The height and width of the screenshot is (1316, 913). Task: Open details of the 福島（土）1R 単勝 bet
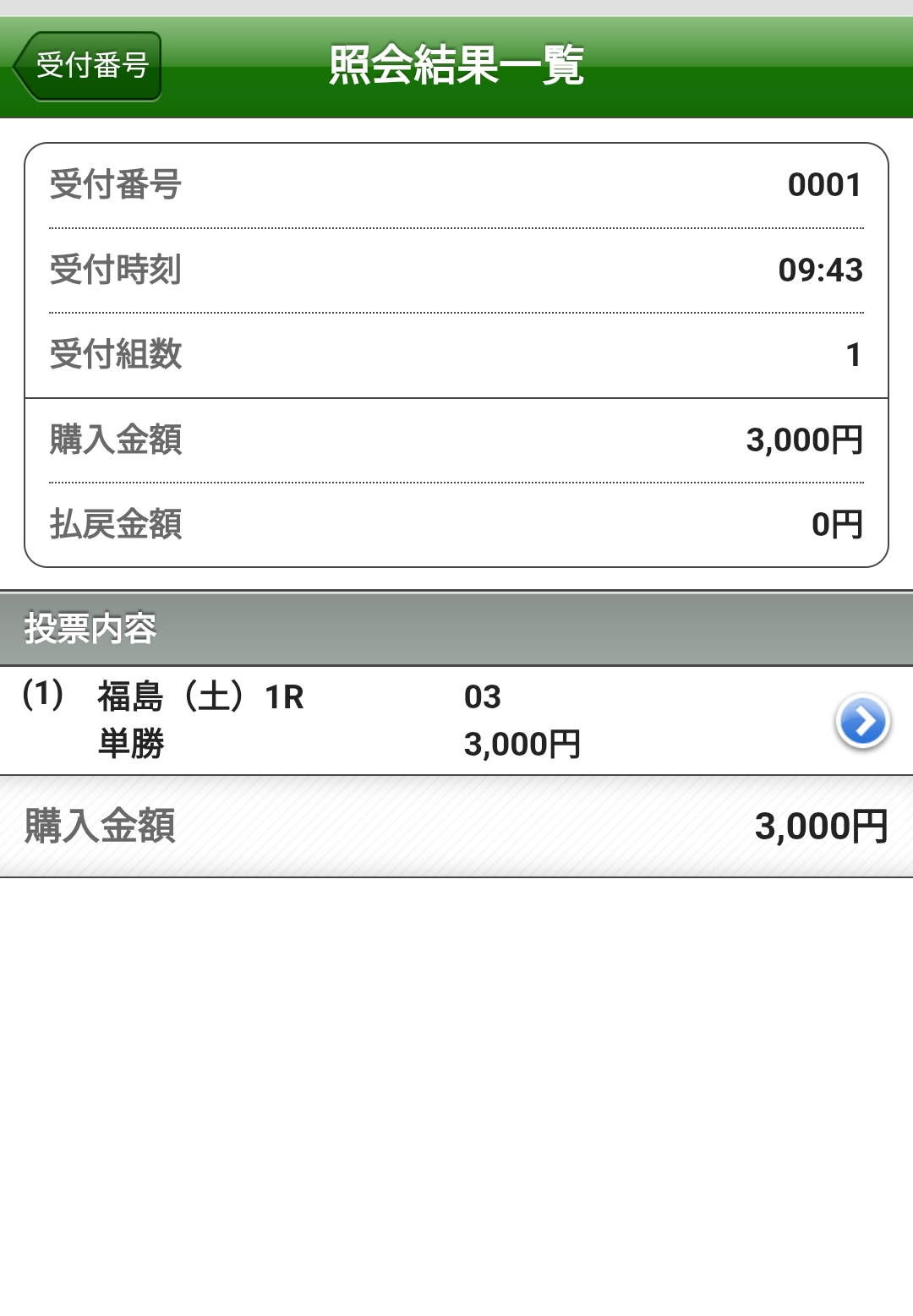point(862,722)
